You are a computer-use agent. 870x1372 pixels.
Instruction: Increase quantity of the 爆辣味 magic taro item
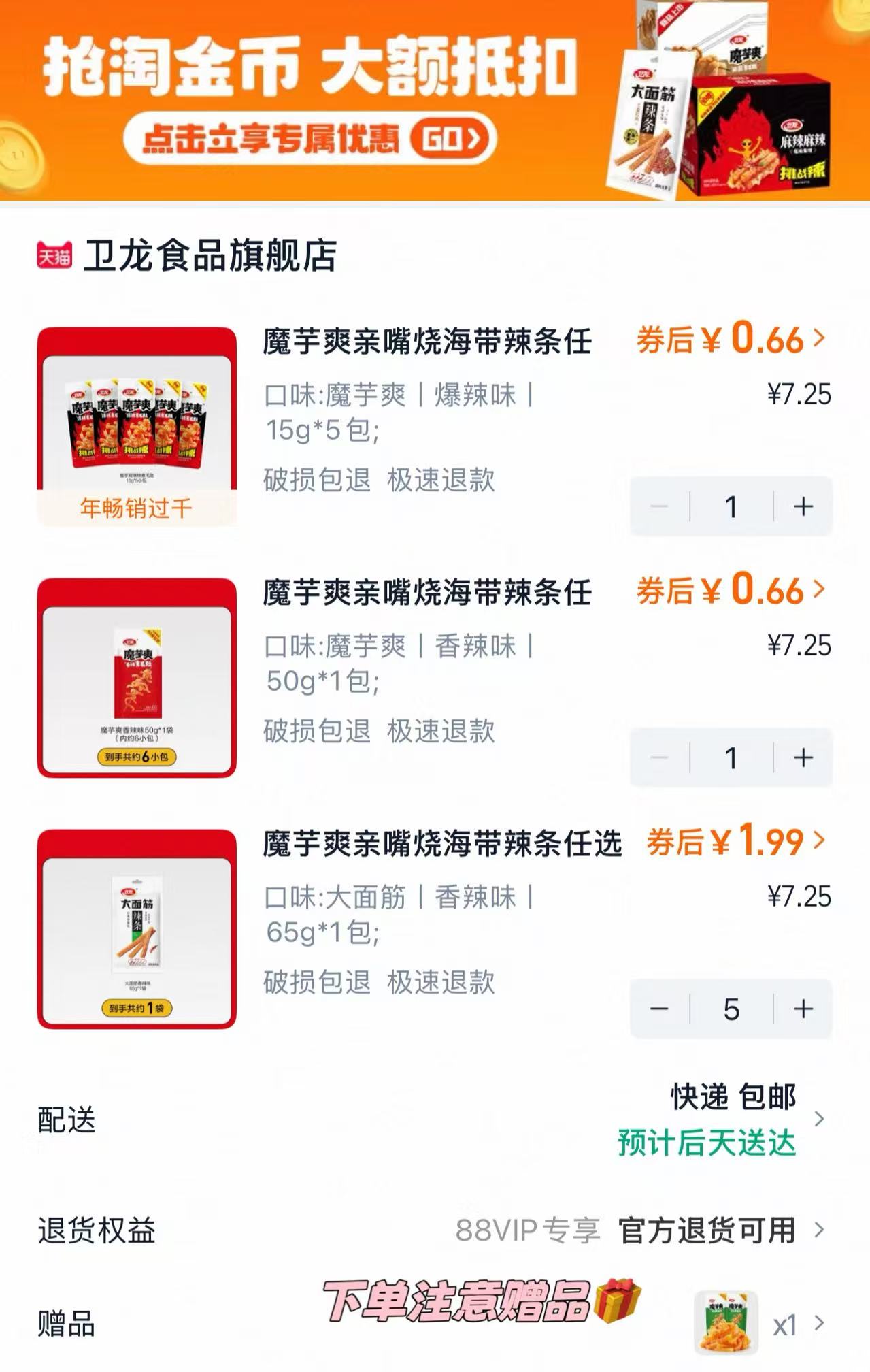tap(803, 506)
